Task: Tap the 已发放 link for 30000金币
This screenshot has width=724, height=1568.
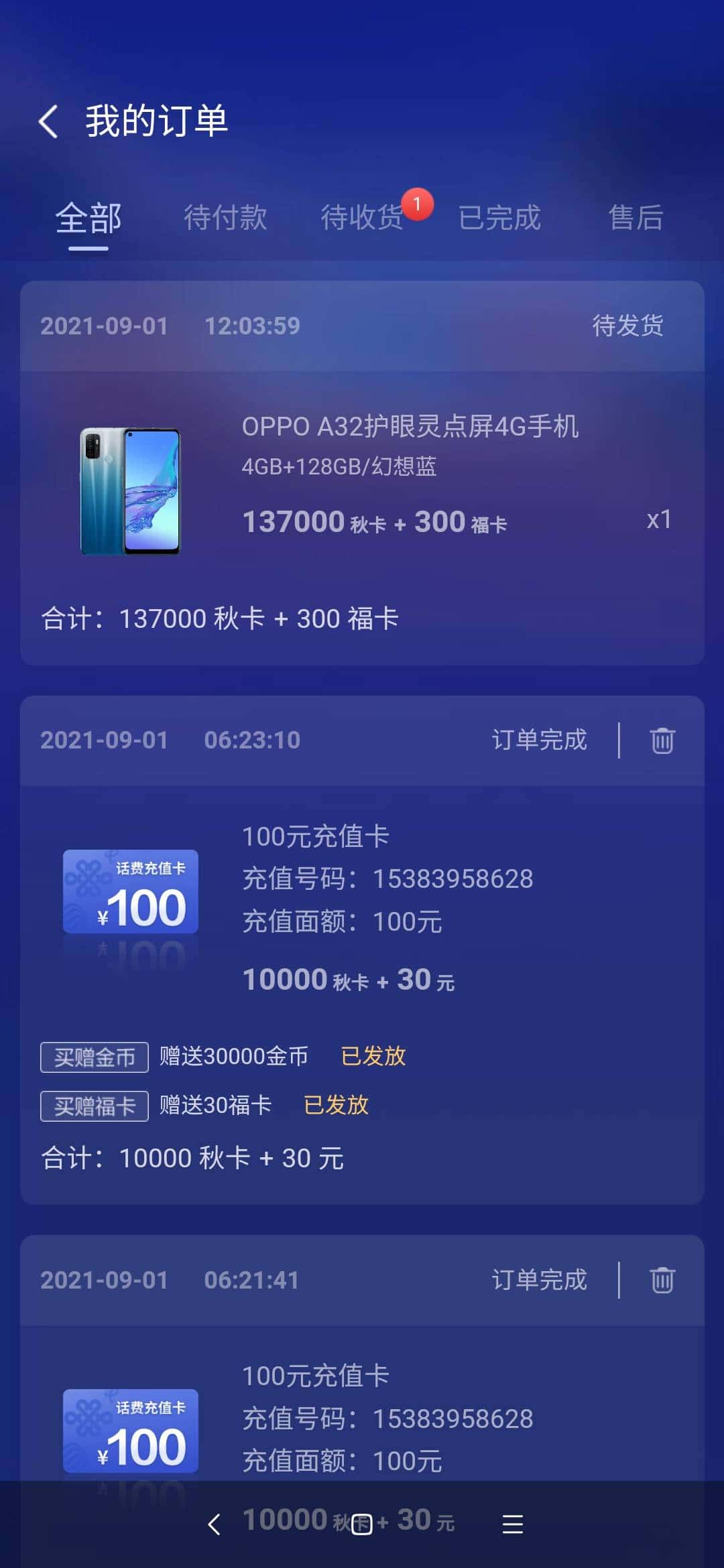Action: tap(373, 1056)
